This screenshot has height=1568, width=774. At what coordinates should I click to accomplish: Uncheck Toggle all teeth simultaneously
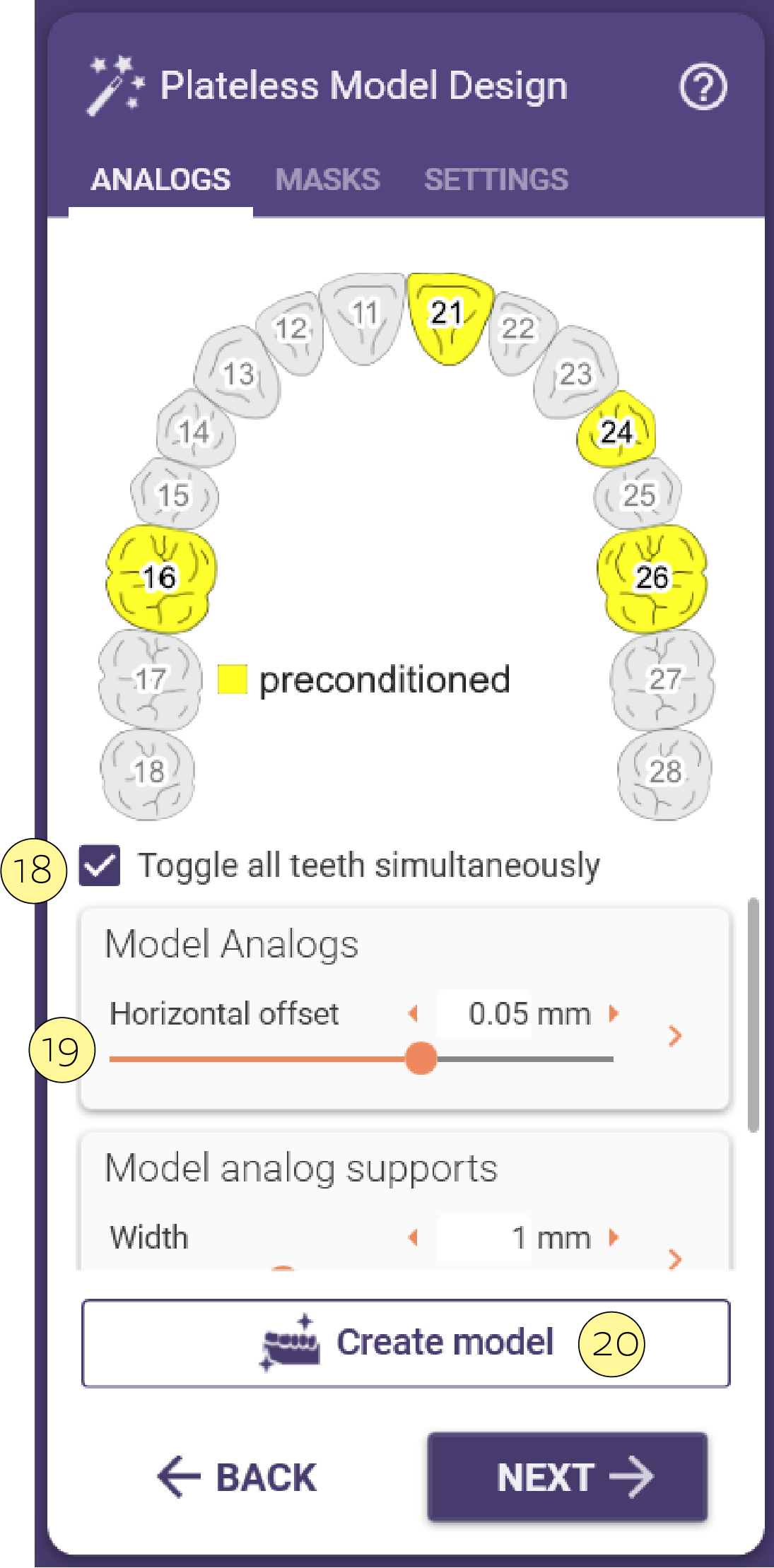100,866
